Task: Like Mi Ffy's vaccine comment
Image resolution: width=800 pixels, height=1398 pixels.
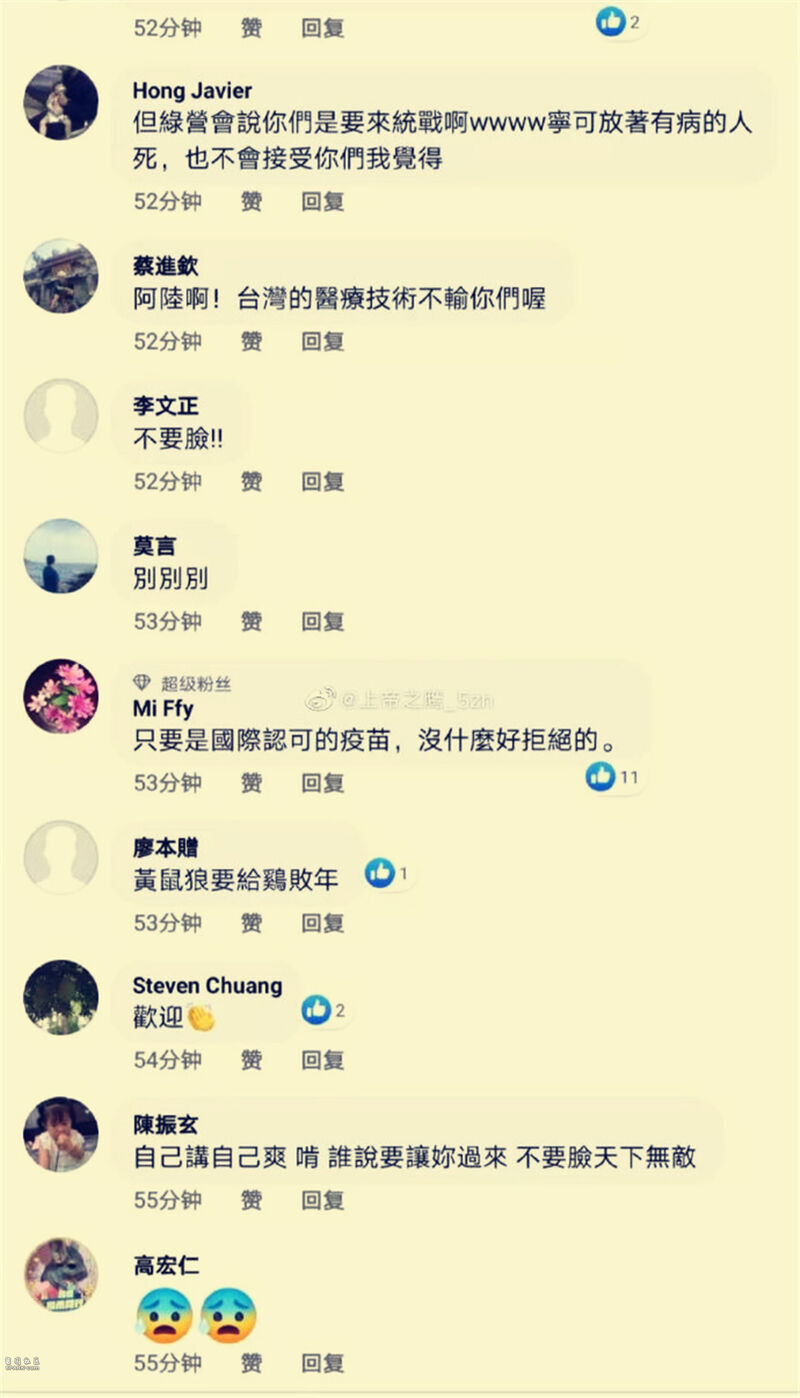Action: click(251, 783)
